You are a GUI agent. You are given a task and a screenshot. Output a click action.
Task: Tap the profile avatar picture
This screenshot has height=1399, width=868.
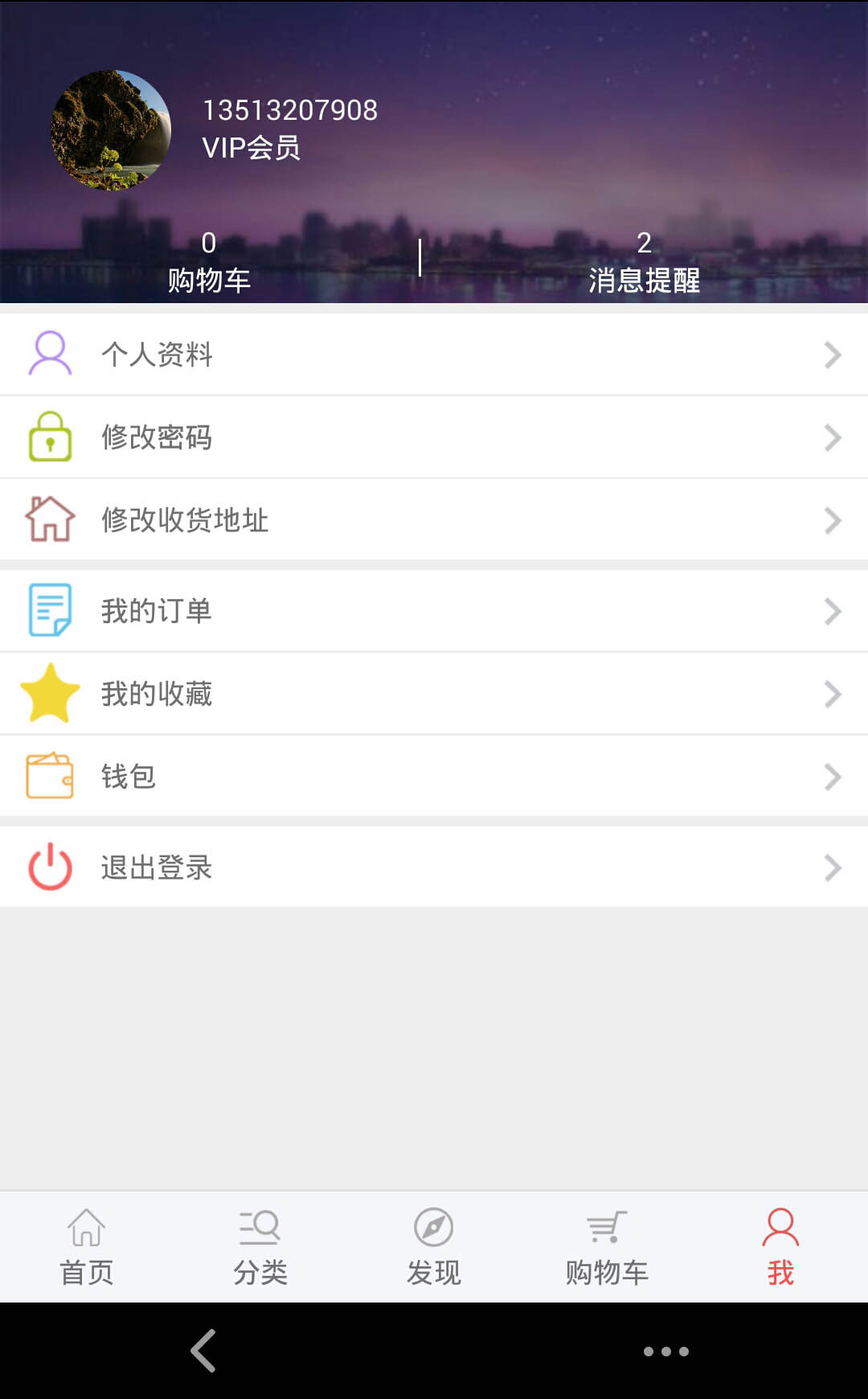[x=111, y=130]
